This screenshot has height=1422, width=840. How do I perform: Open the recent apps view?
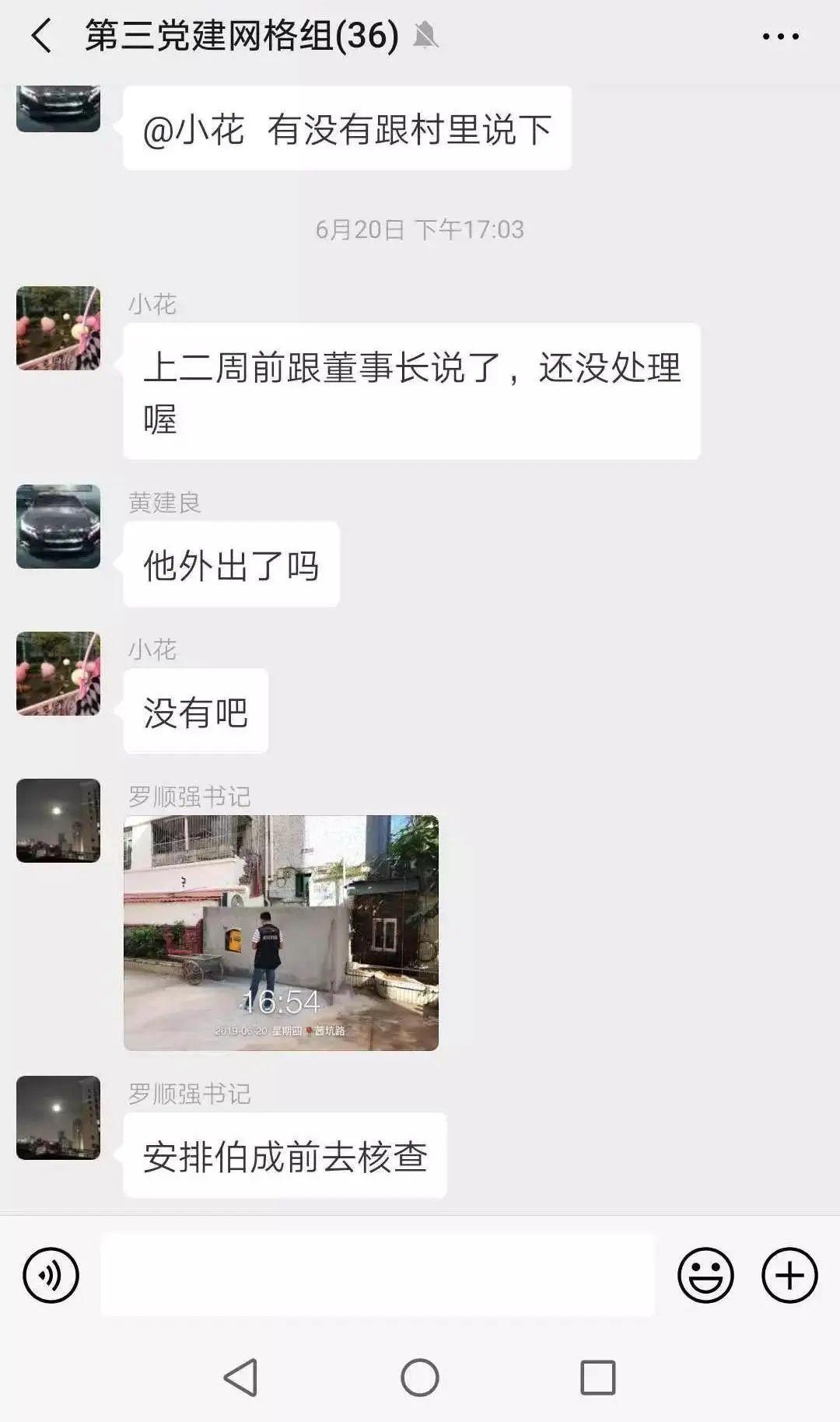point(597,1378)
